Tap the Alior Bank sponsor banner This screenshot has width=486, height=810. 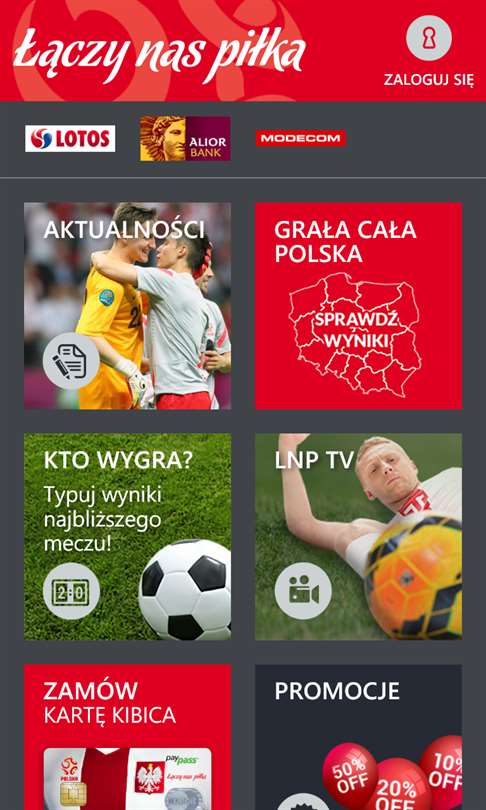tap(185, 138)
